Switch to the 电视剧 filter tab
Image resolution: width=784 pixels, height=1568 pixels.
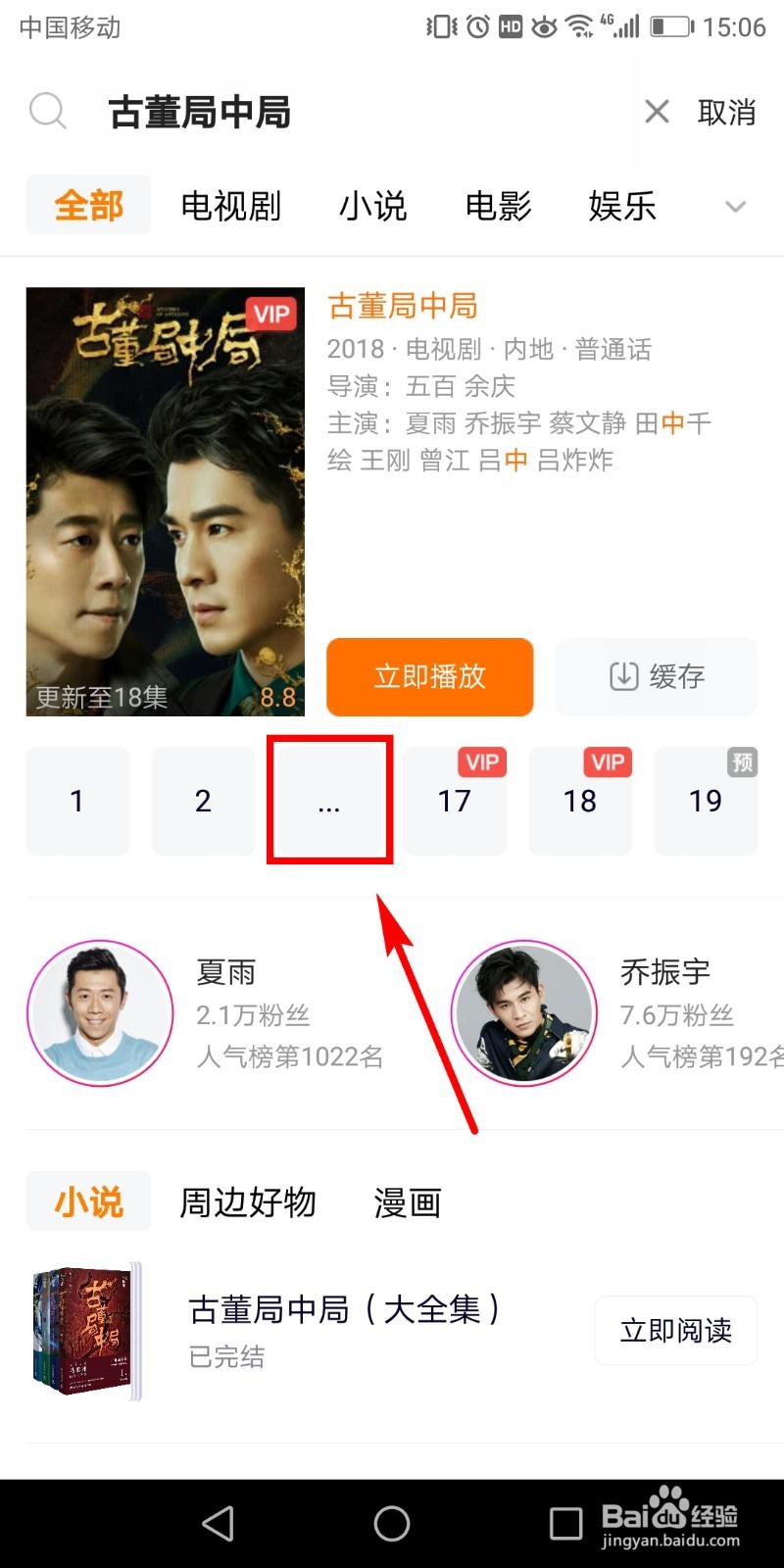click(x=230, y=207)
